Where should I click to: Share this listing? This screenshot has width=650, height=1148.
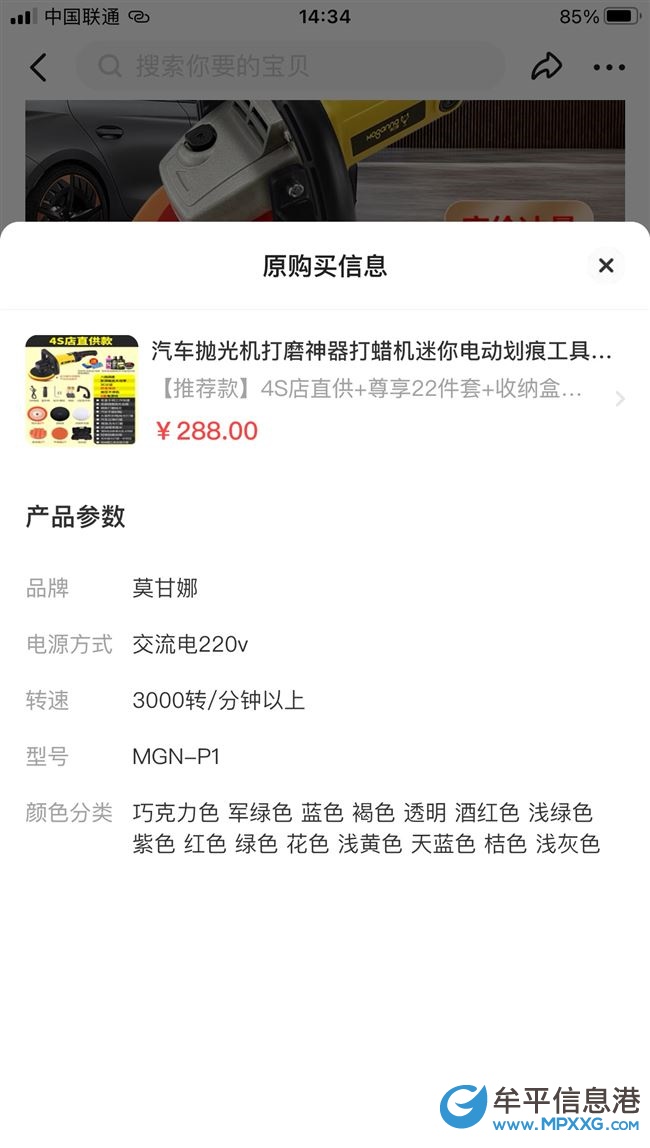546,67
